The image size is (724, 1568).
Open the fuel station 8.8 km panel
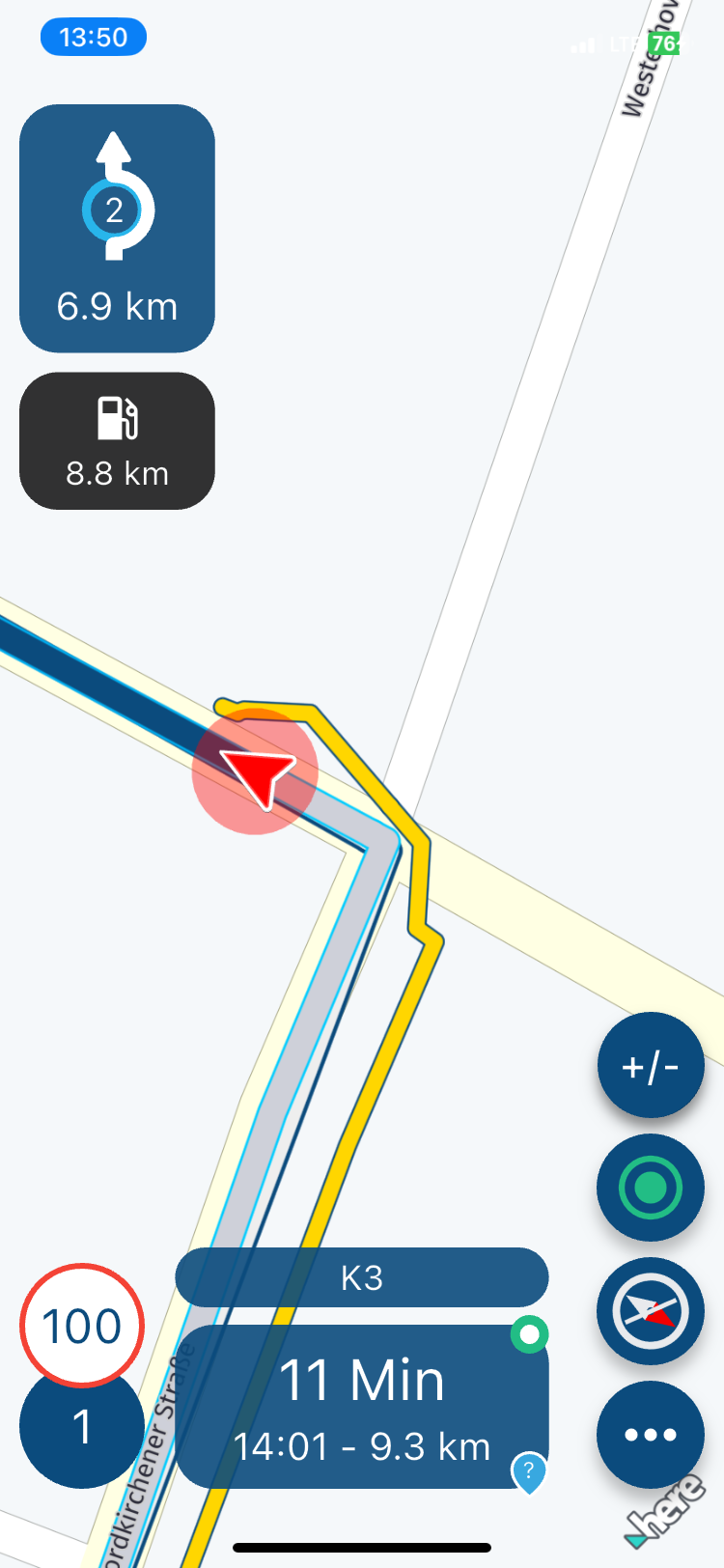coord(117,441)
